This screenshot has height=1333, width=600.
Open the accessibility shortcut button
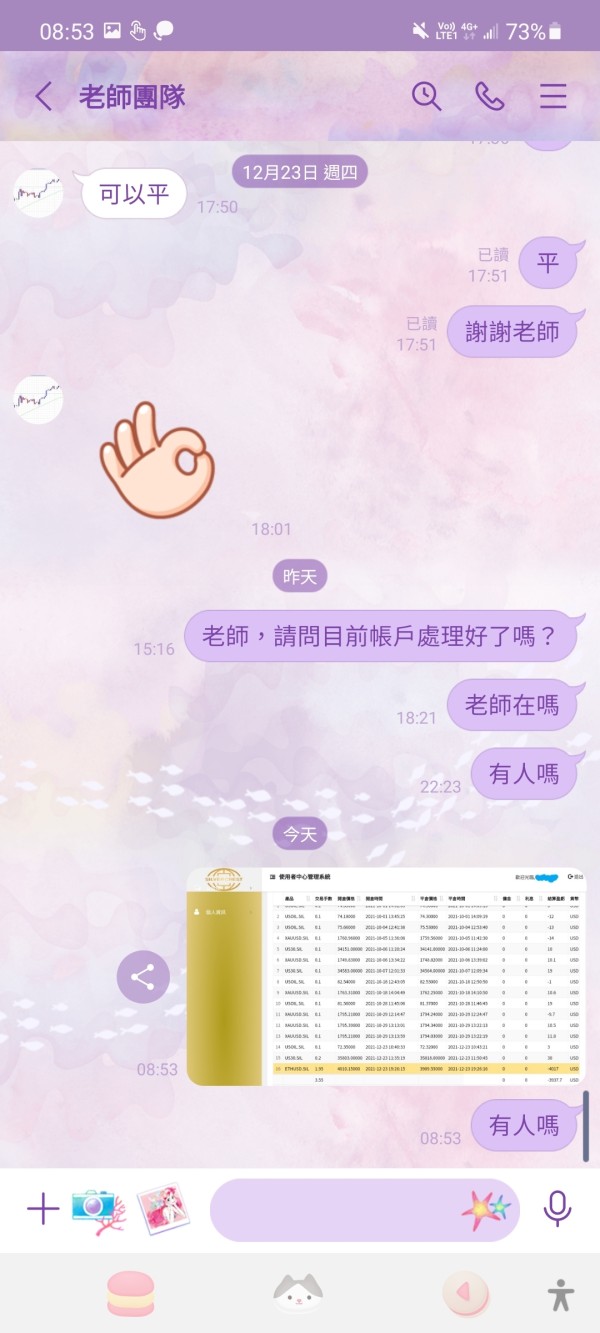561,1295
